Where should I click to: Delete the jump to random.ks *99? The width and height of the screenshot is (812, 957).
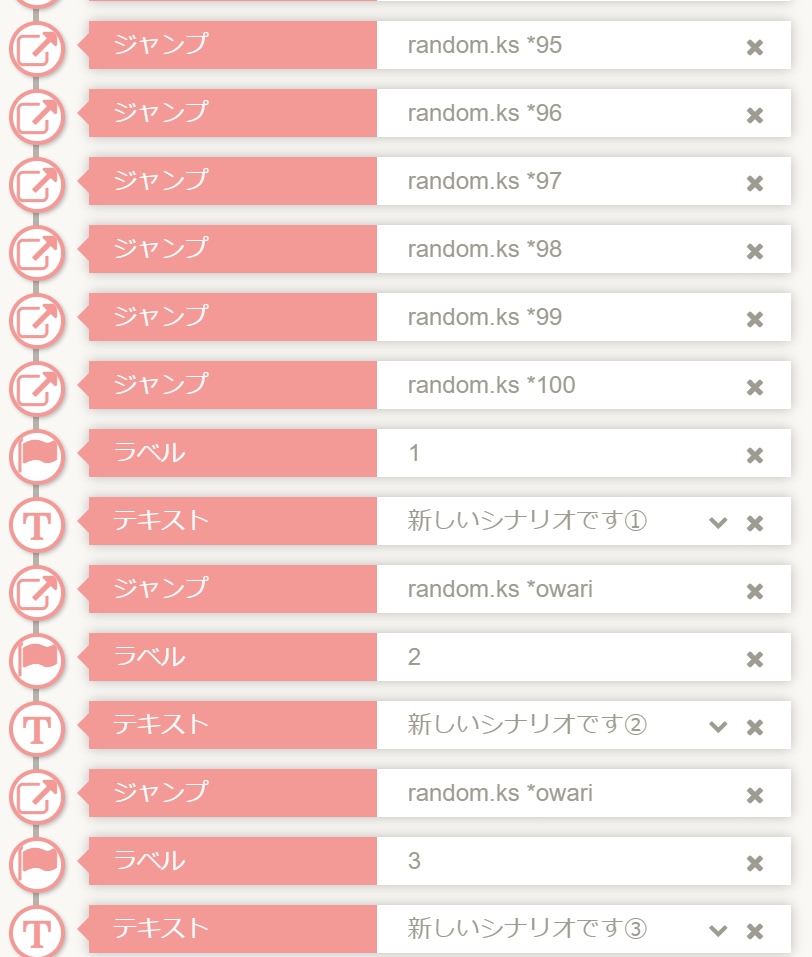click(755, 319)
